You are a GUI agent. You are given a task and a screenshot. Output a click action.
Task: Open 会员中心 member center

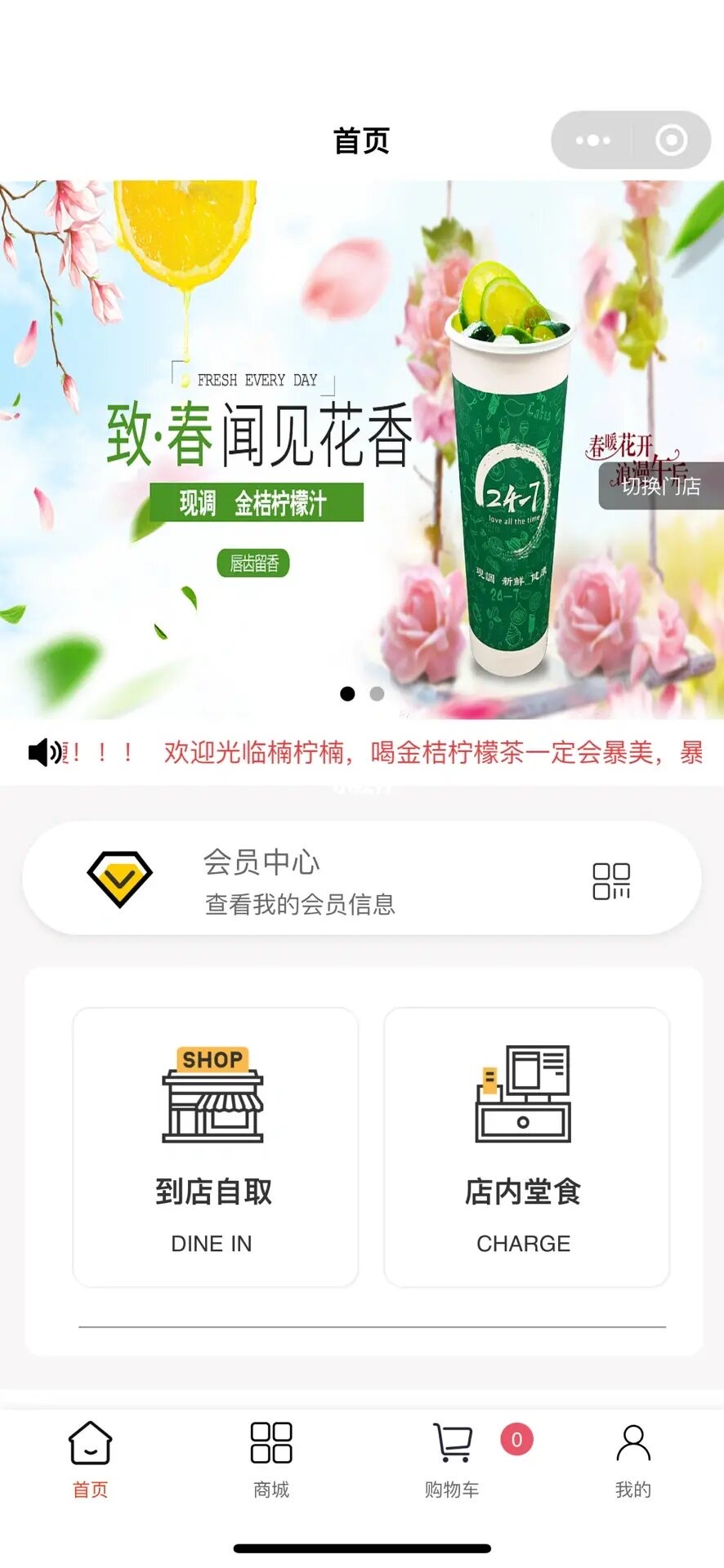tap(362, 879)
